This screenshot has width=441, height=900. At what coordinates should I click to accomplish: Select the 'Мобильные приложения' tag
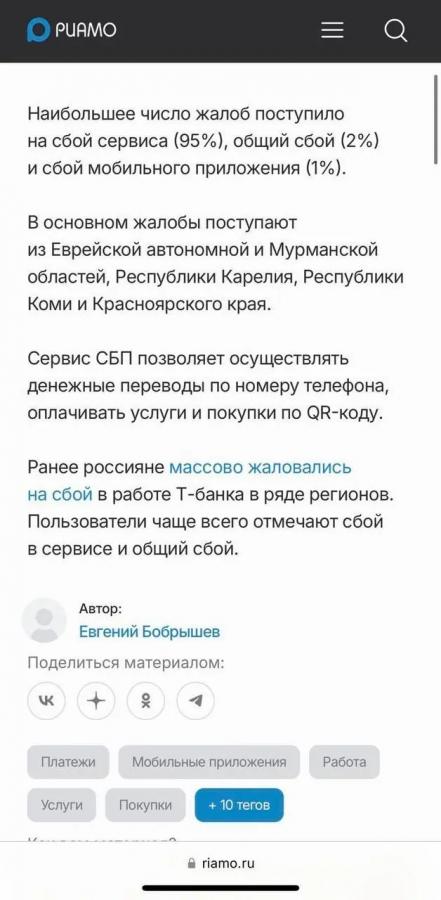[x=209, y=762]
